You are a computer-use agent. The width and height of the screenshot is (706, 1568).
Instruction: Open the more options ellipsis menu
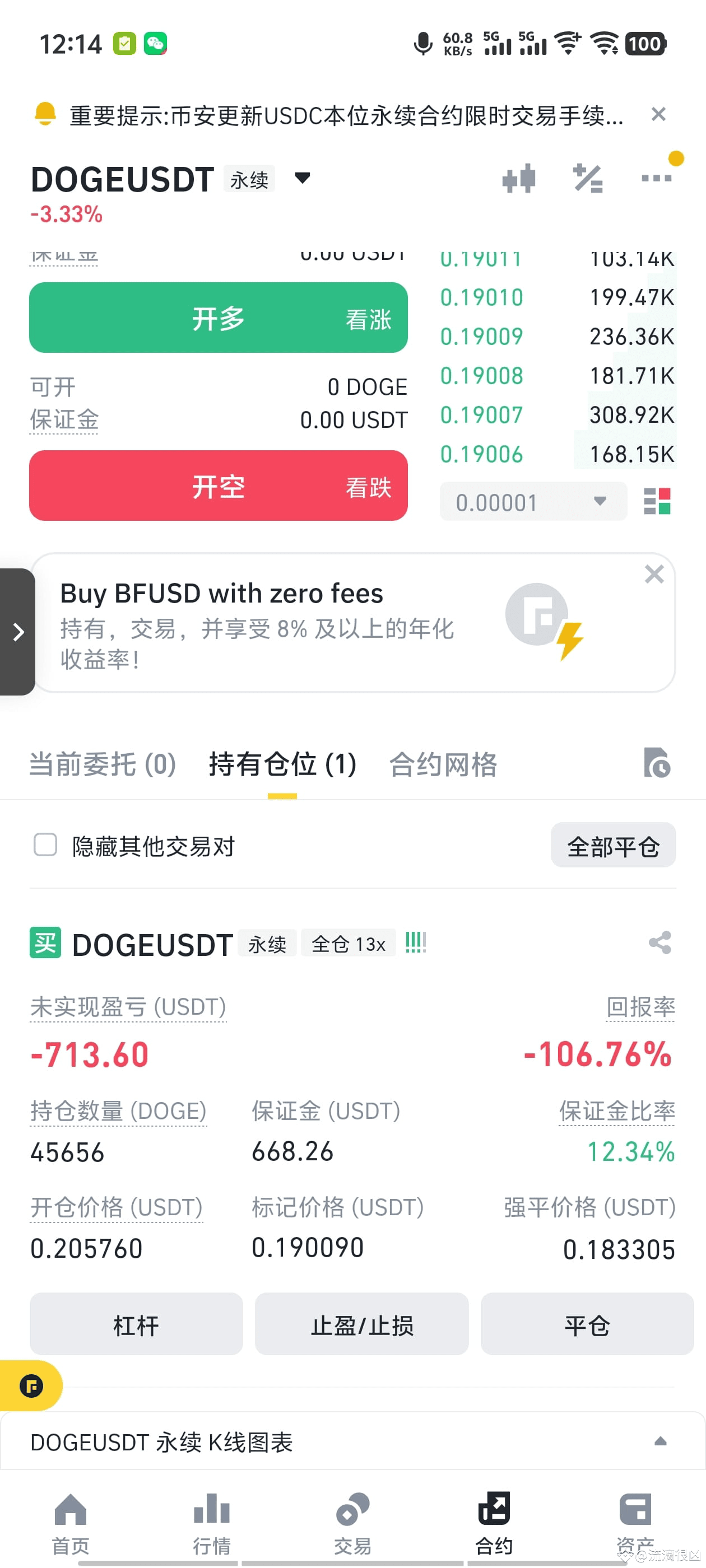coord(656,178)
